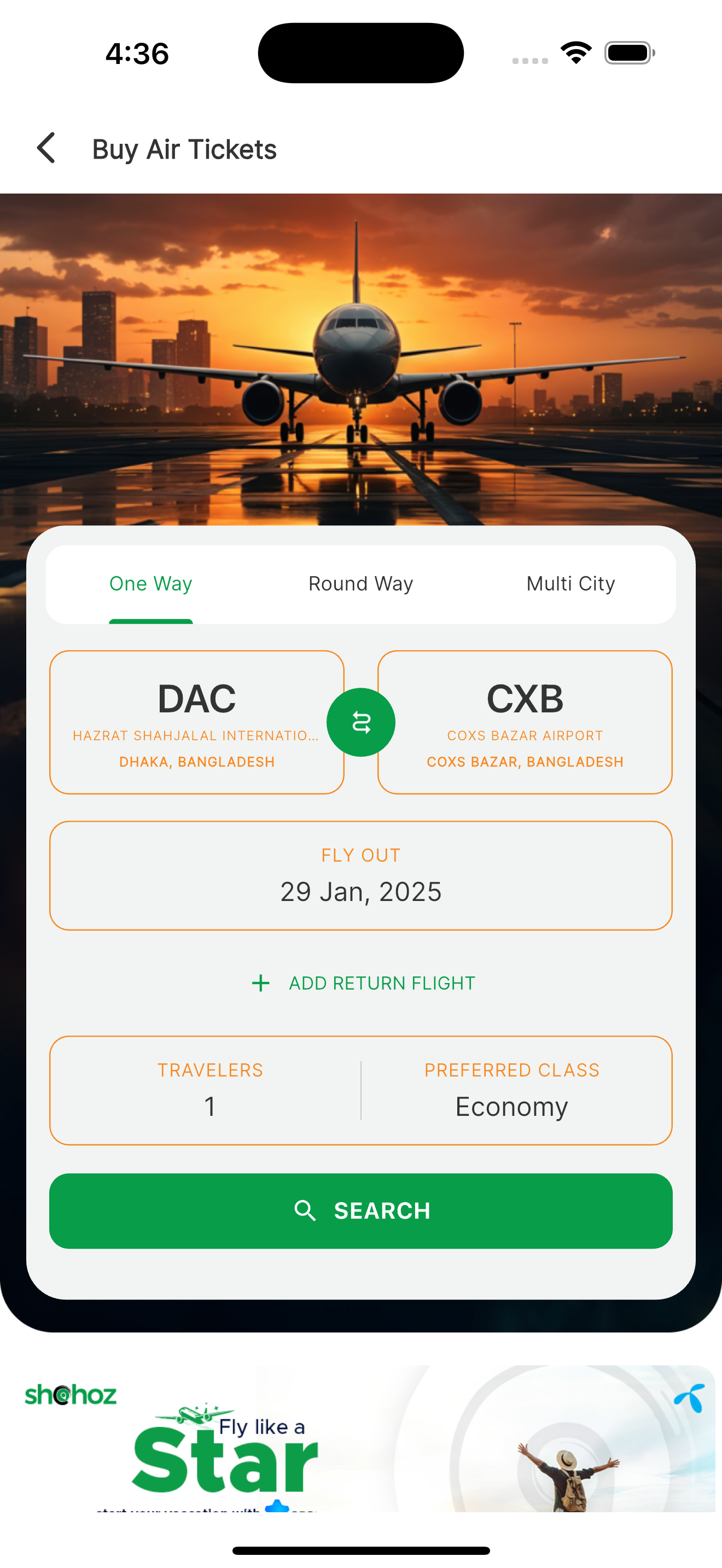Switch to the Multi City option

(x=570, y=583)
